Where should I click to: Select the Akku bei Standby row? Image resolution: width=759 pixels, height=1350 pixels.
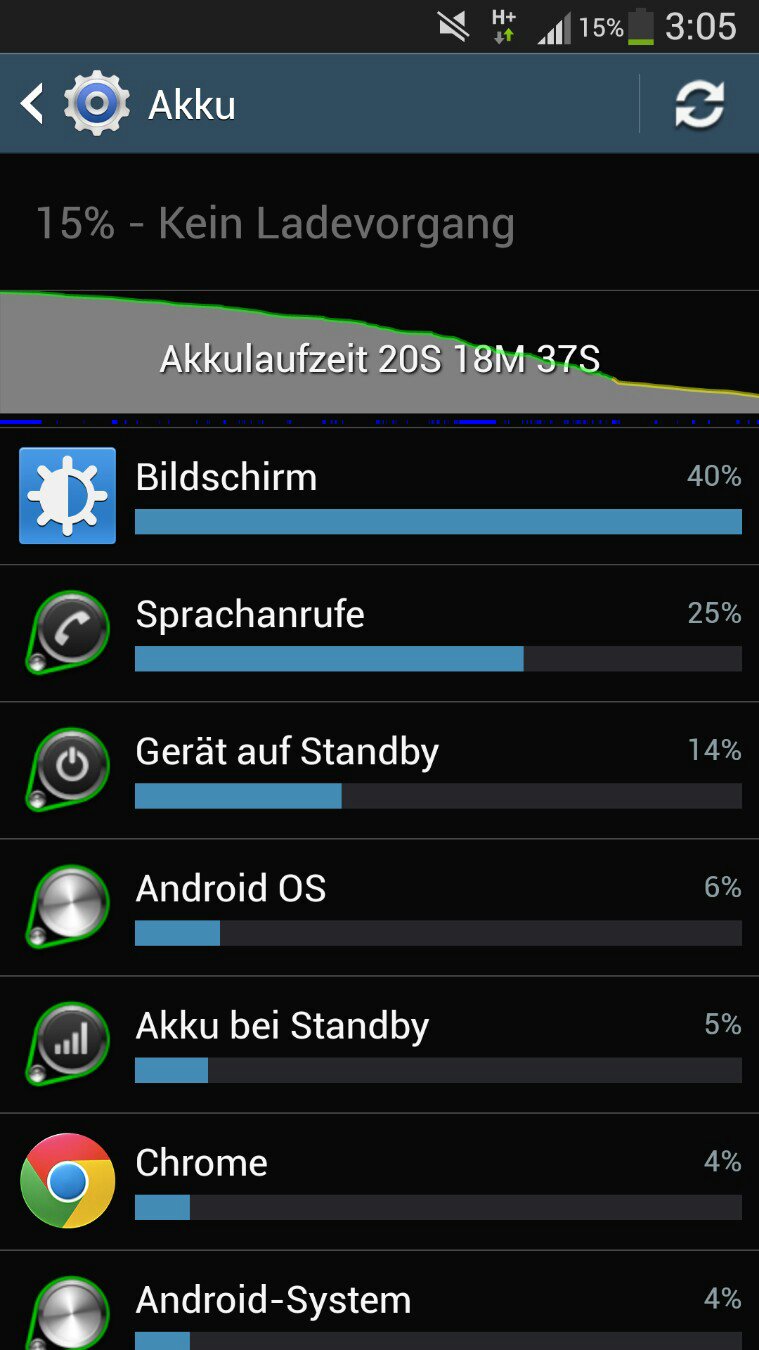pyautogui.click(x=379, y=1044)
